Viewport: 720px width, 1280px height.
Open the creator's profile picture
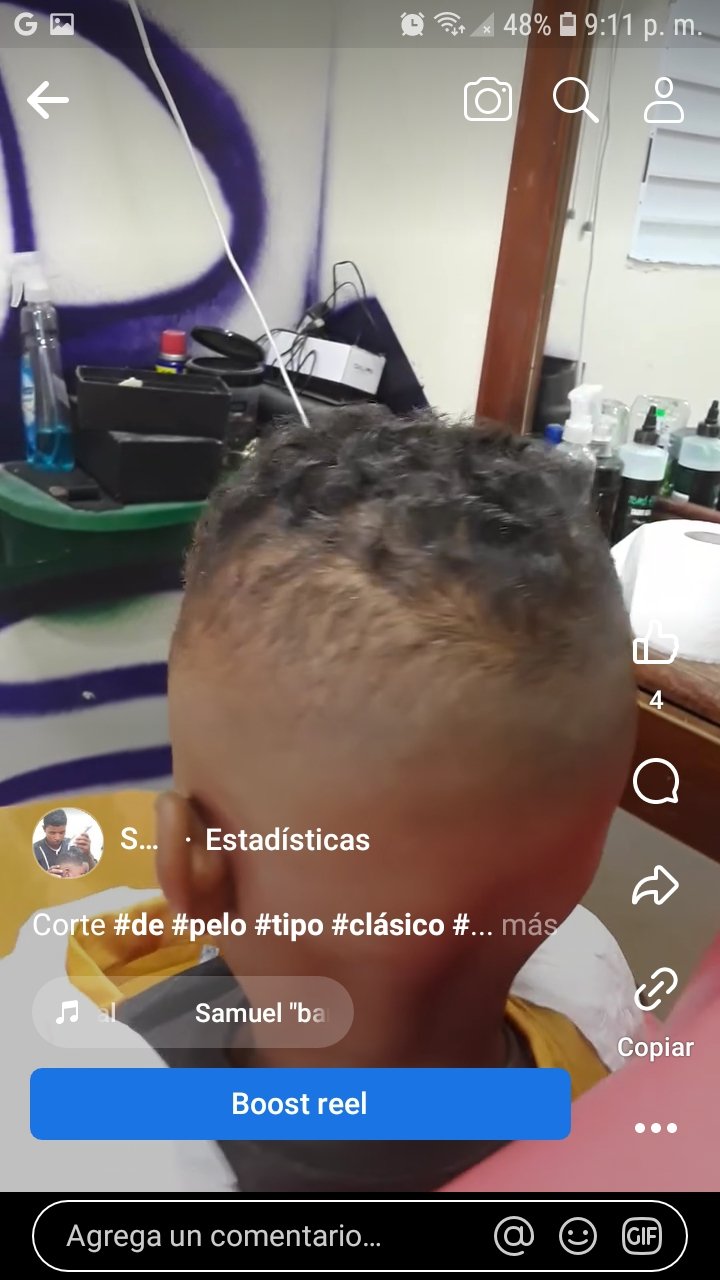coord(68,842)
